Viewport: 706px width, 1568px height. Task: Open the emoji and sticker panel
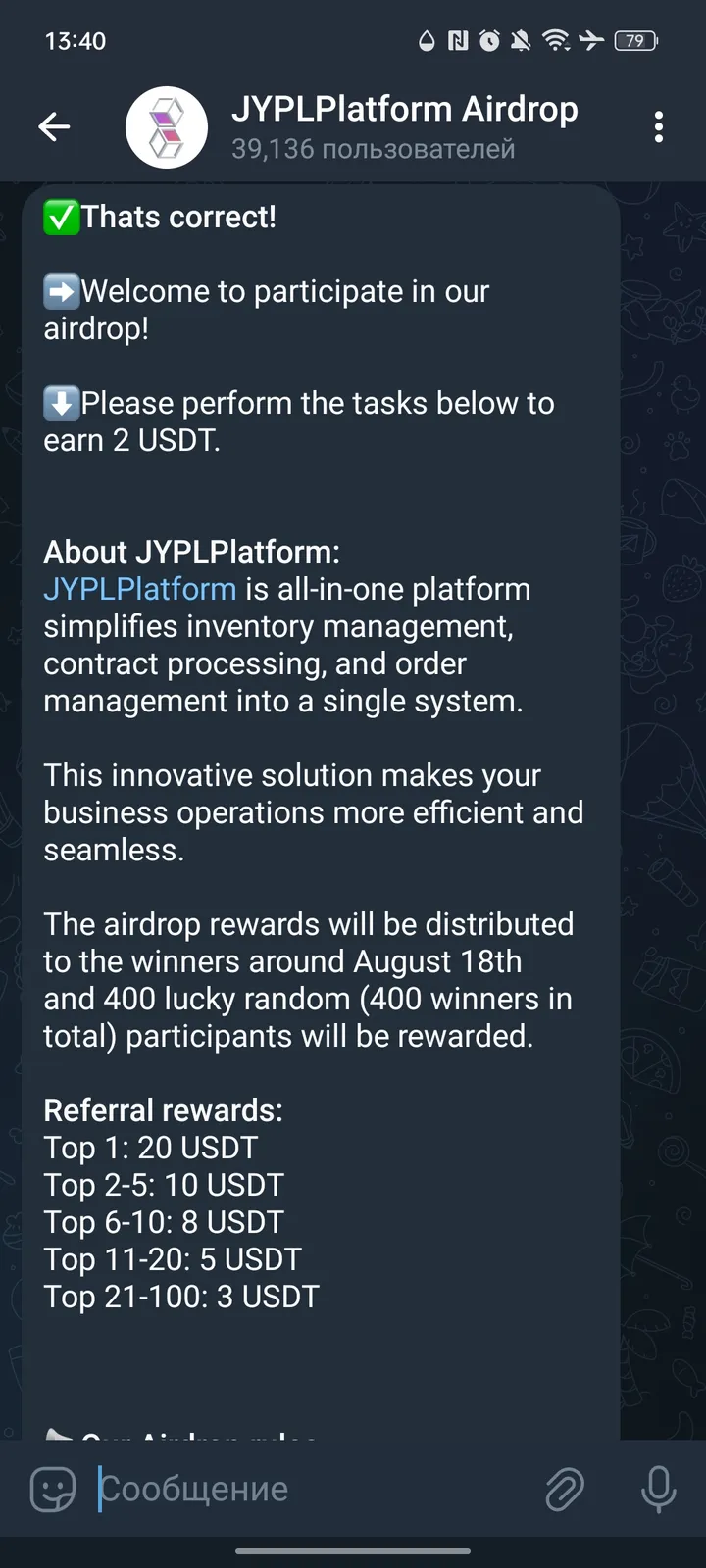[51, 1489]
